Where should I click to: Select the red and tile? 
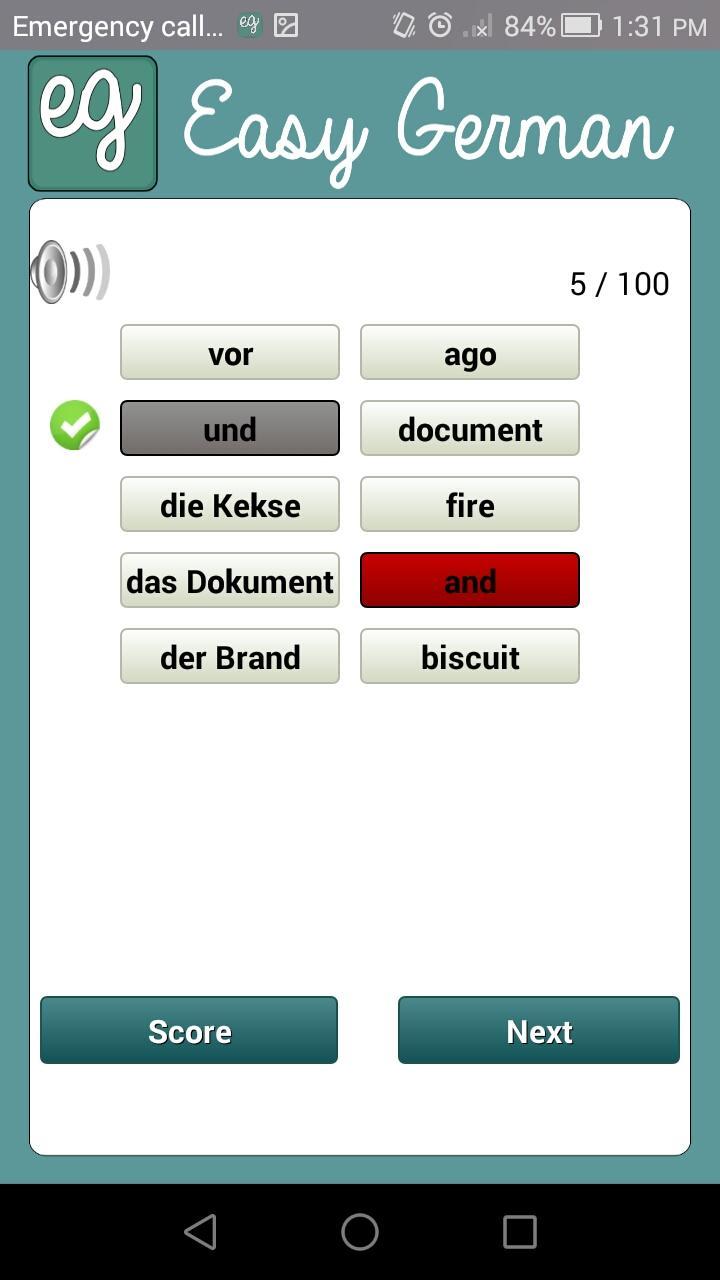tap(470, 580)
